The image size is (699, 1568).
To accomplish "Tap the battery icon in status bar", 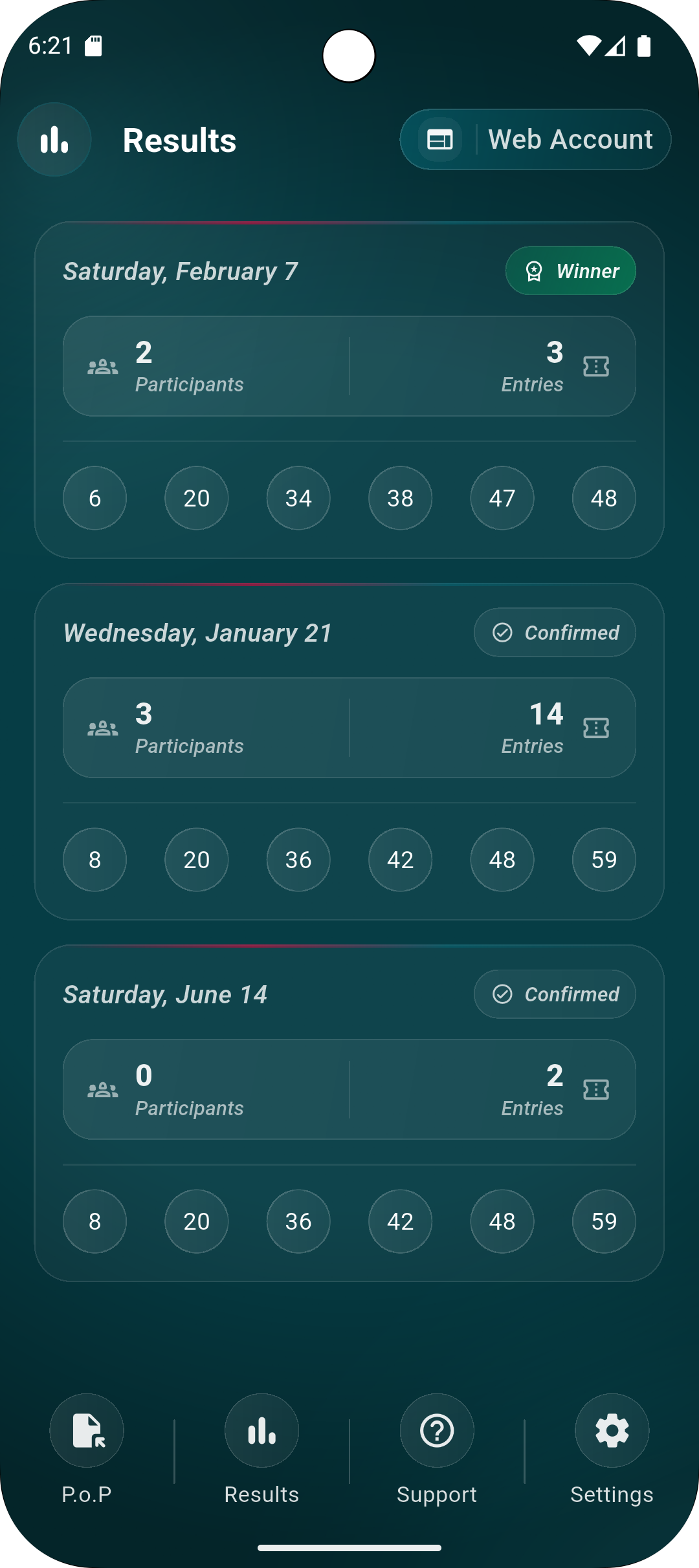I will point(645,44).
